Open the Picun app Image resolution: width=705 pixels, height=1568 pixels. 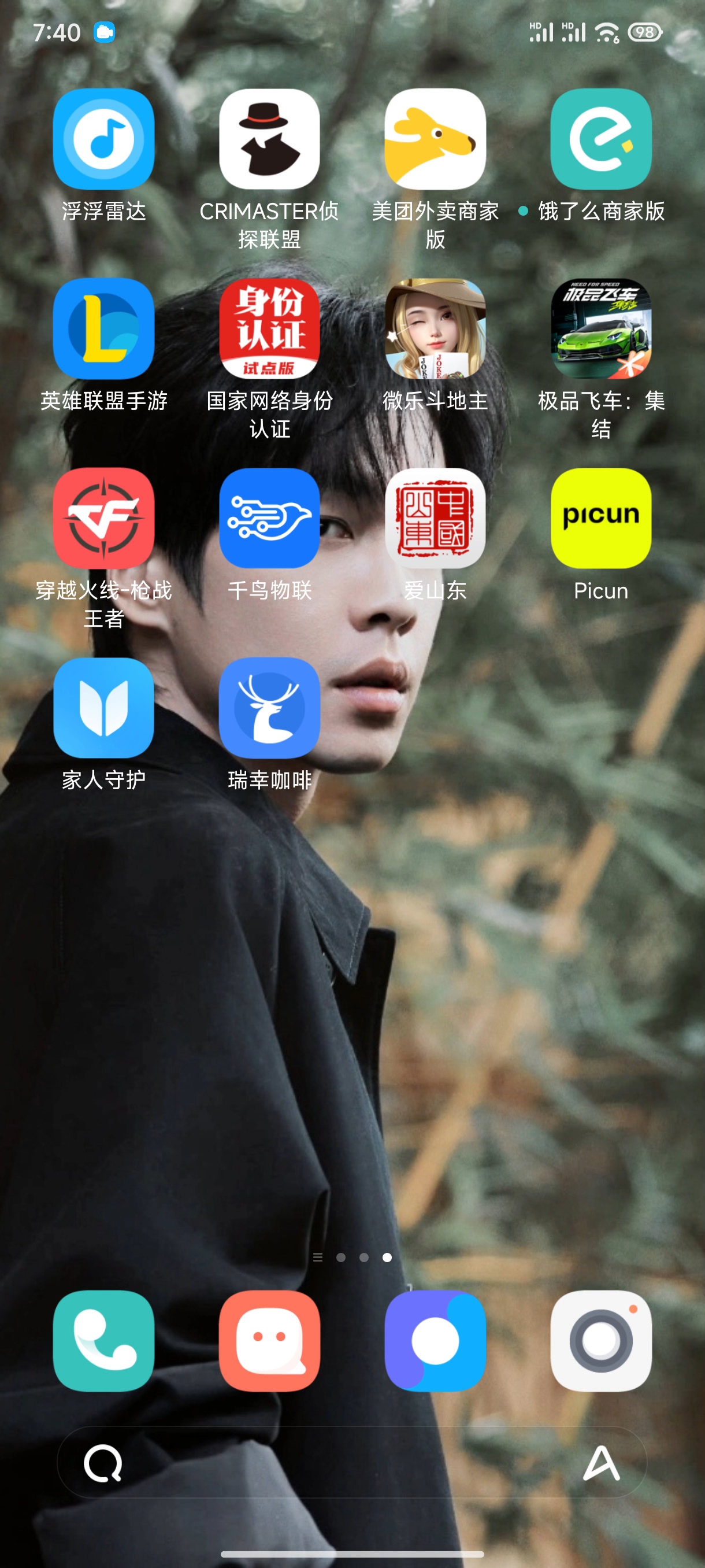pos(600,518)
